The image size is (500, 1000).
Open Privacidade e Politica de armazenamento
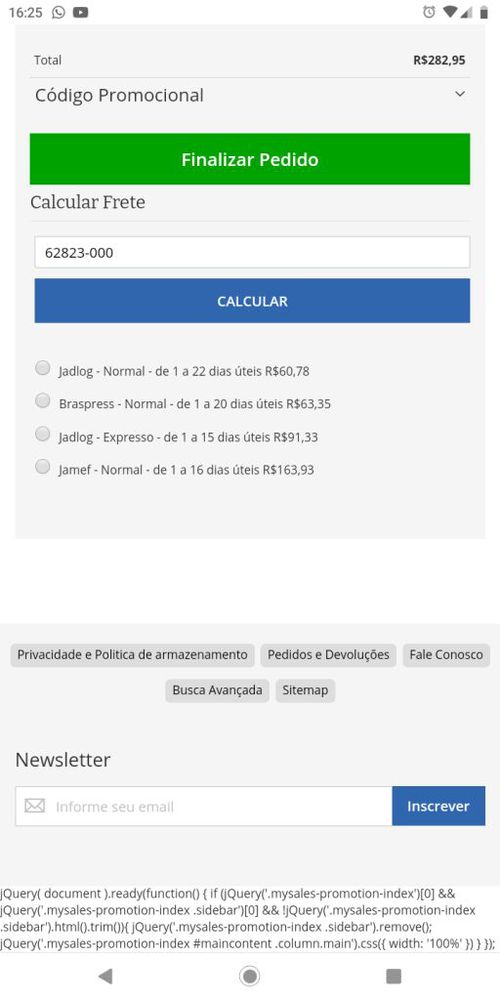pyautogui.click(x=132, y=655)
